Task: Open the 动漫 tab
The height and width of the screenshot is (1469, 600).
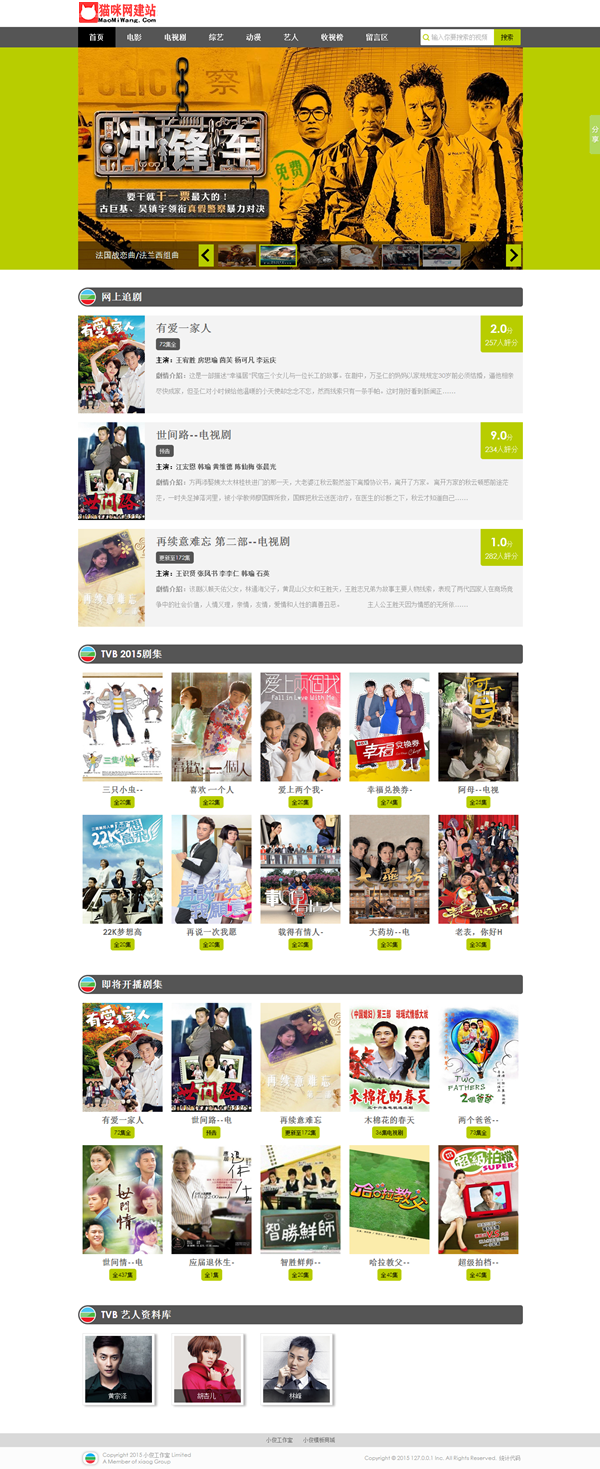Action: pos(253,37)
